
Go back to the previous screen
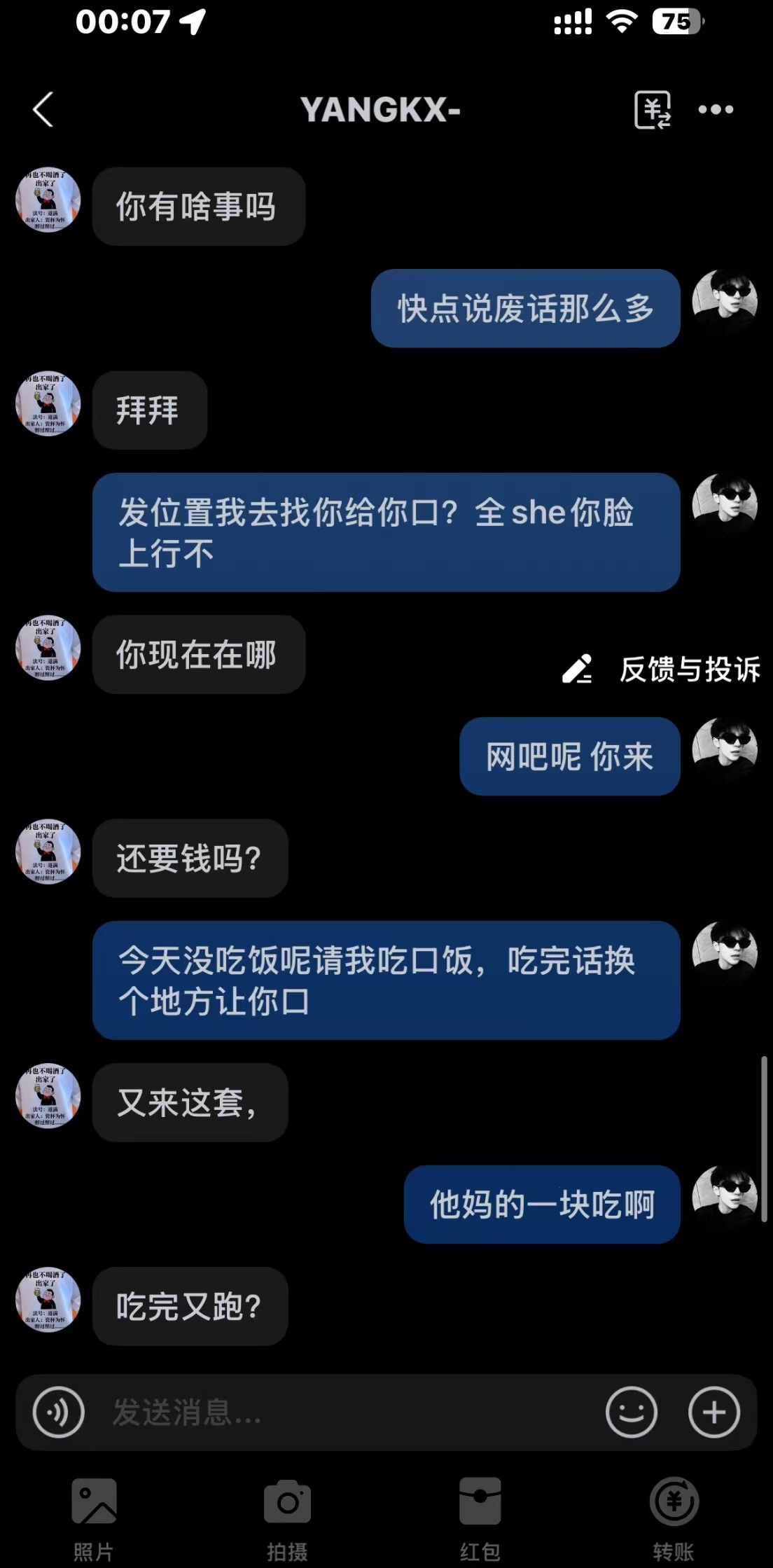click(43, 110)
